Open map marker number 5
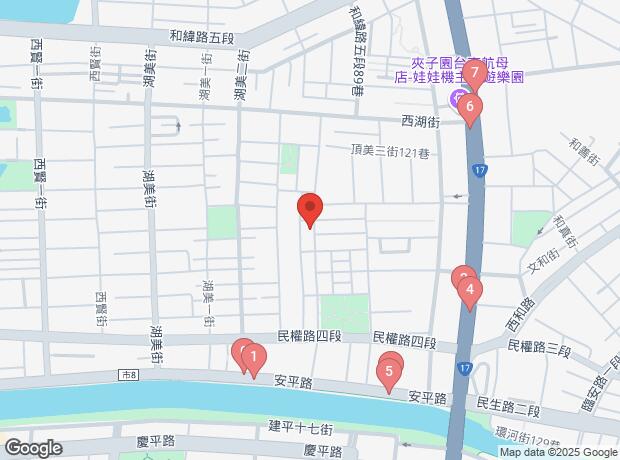 [x=390, y=373]
